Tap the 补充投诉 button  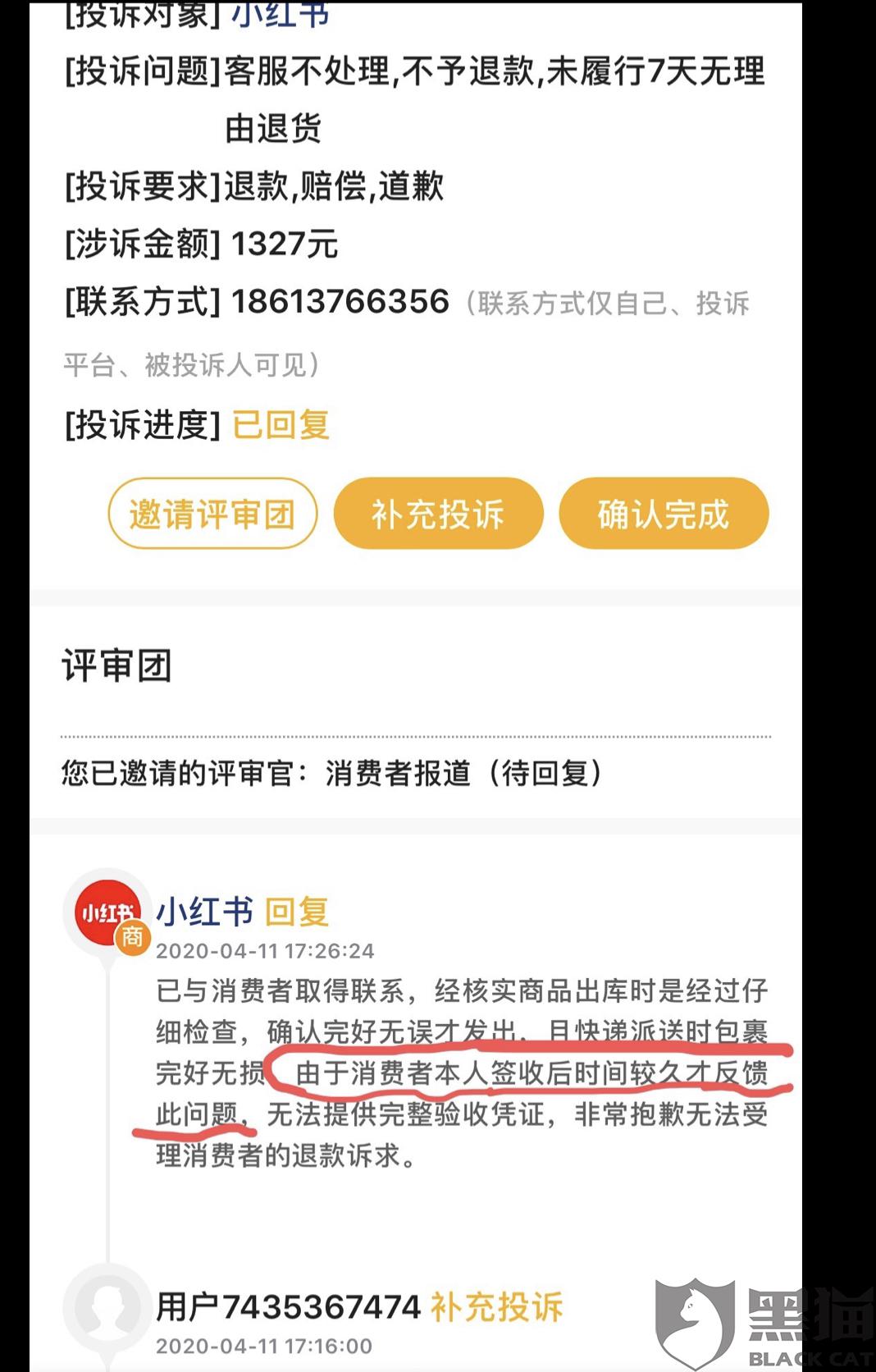click(x=438, y=514)
